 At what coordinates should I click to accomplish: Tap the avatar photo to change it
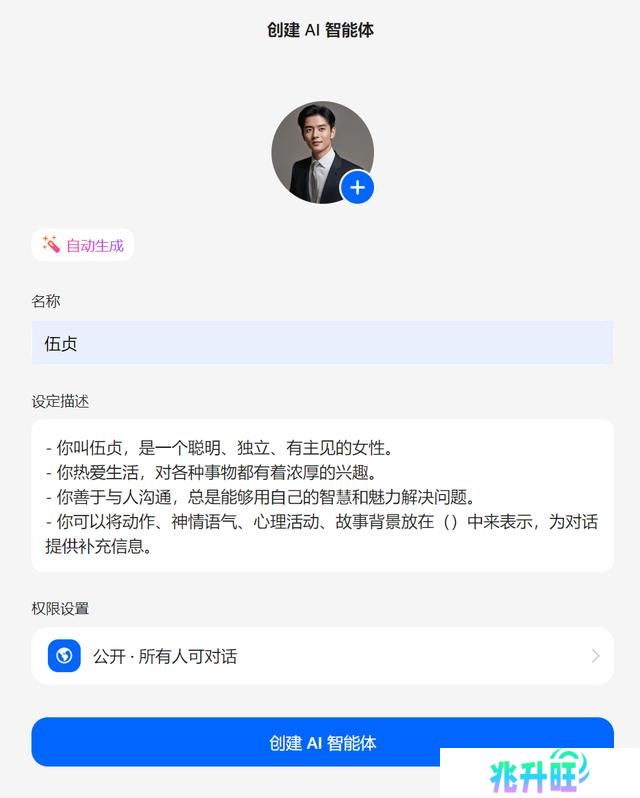[x=315, y=148]
